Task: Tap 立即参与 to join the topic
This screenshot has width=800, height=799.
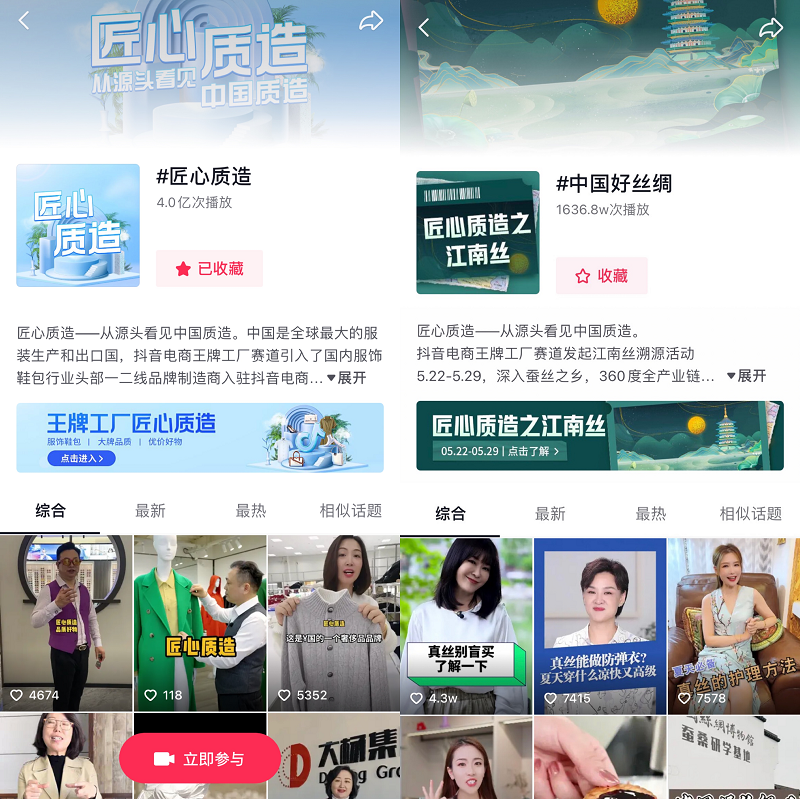Action: tap(199, 759)
